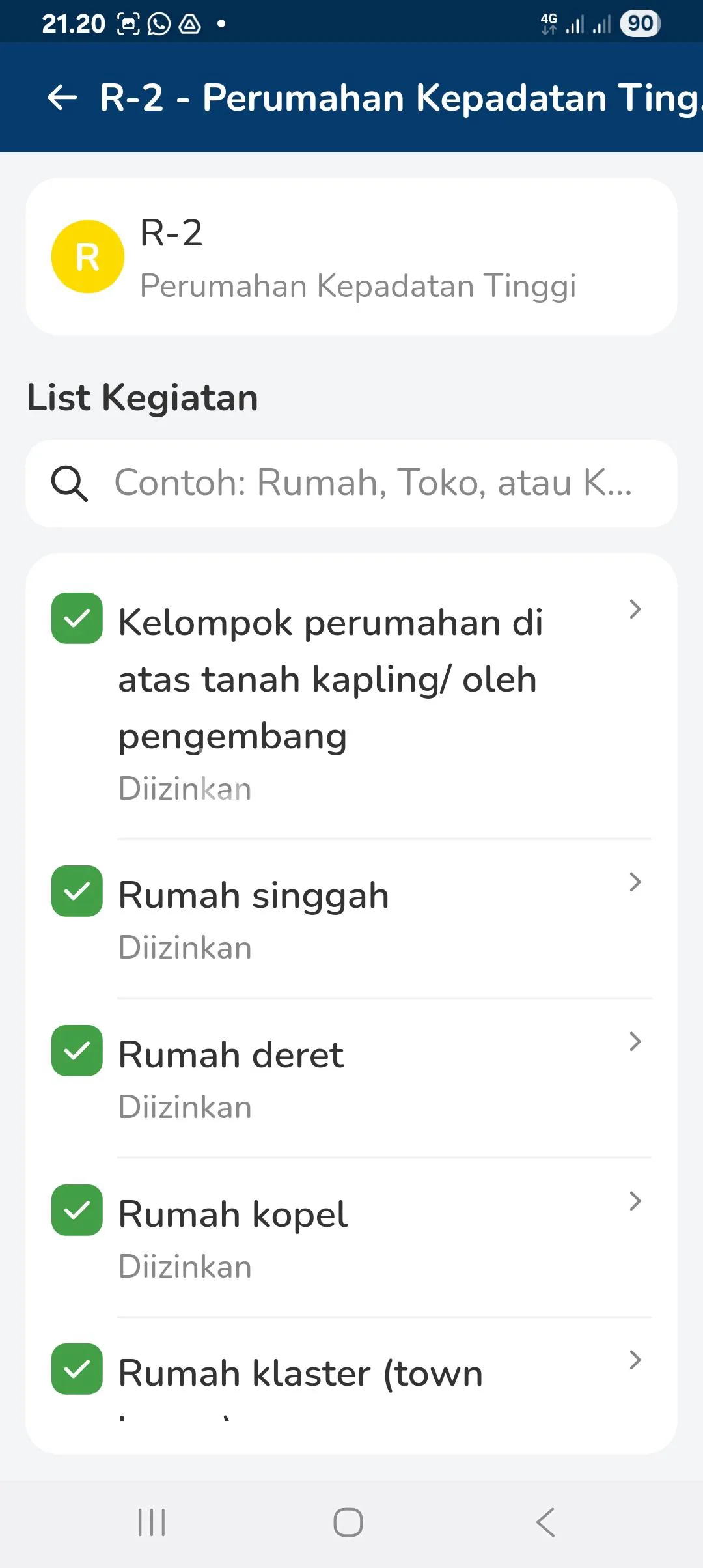Open system recent apps

pyautogui.click(x=152, y=1522)
